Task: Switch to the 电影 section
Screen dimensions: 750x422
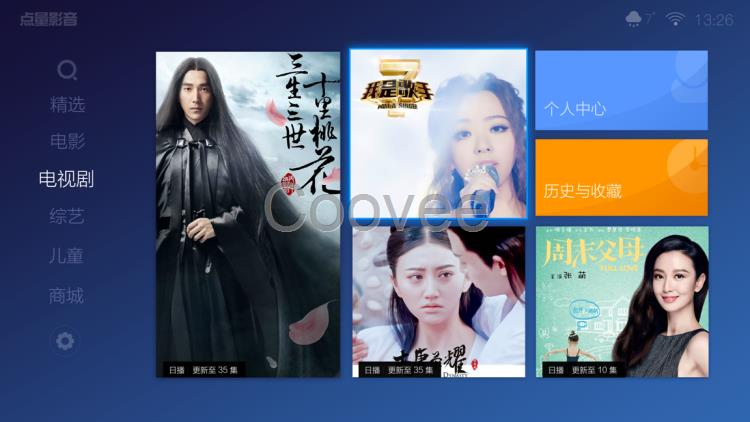Action: click(x=67, y=141)
